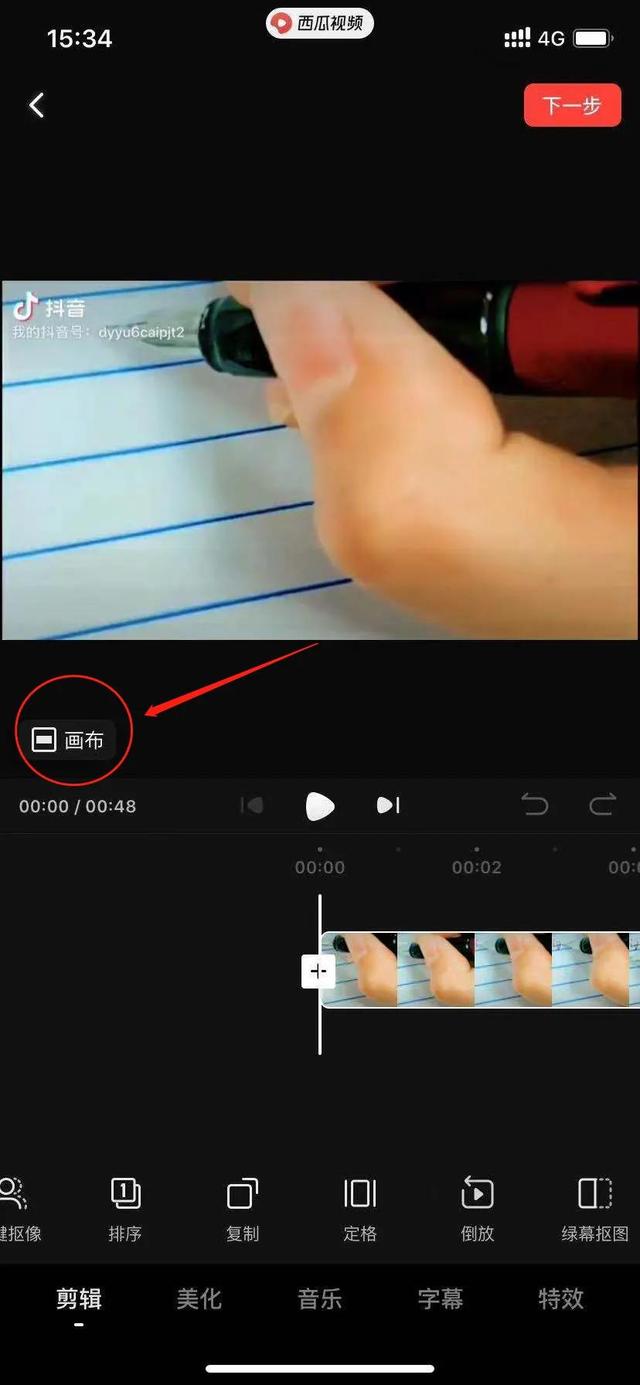Redo the last edit
The height and width of the screenshot is (1385, 640).
pos(602,804)
